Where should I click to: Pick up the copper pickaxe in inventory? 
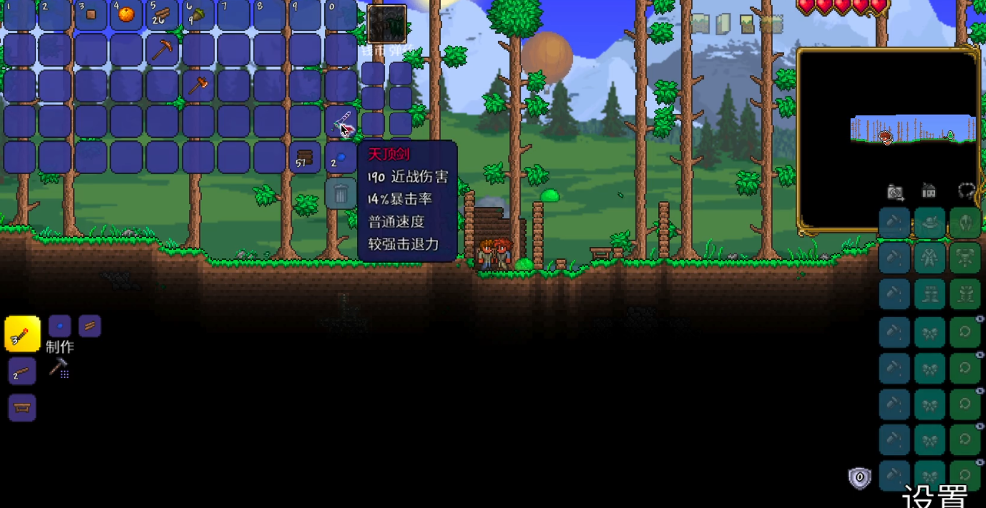[x=162, y=49]
